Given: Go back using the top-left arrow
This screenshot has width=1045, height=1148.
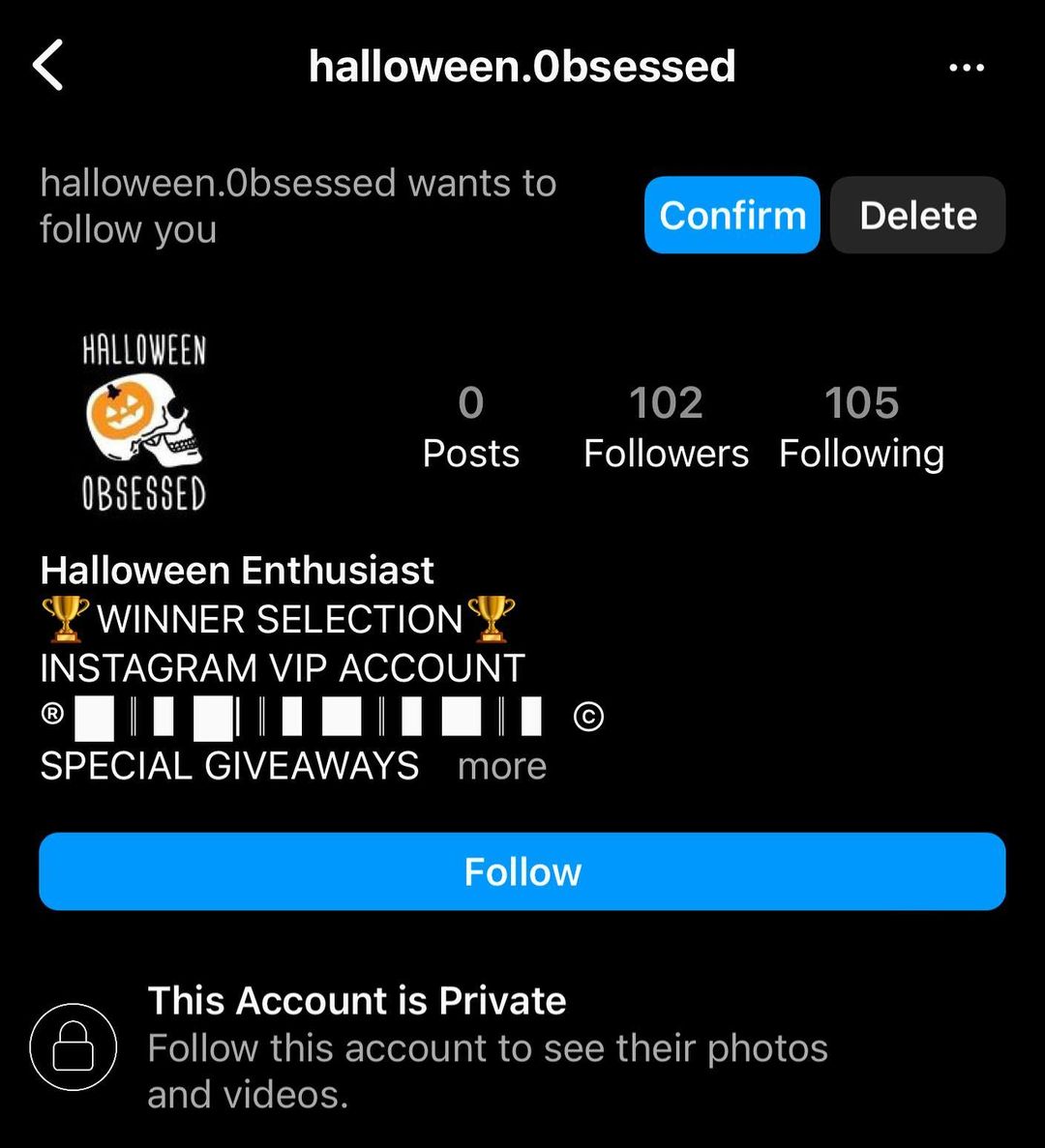Looking at the screenshot, I should 48,66.
